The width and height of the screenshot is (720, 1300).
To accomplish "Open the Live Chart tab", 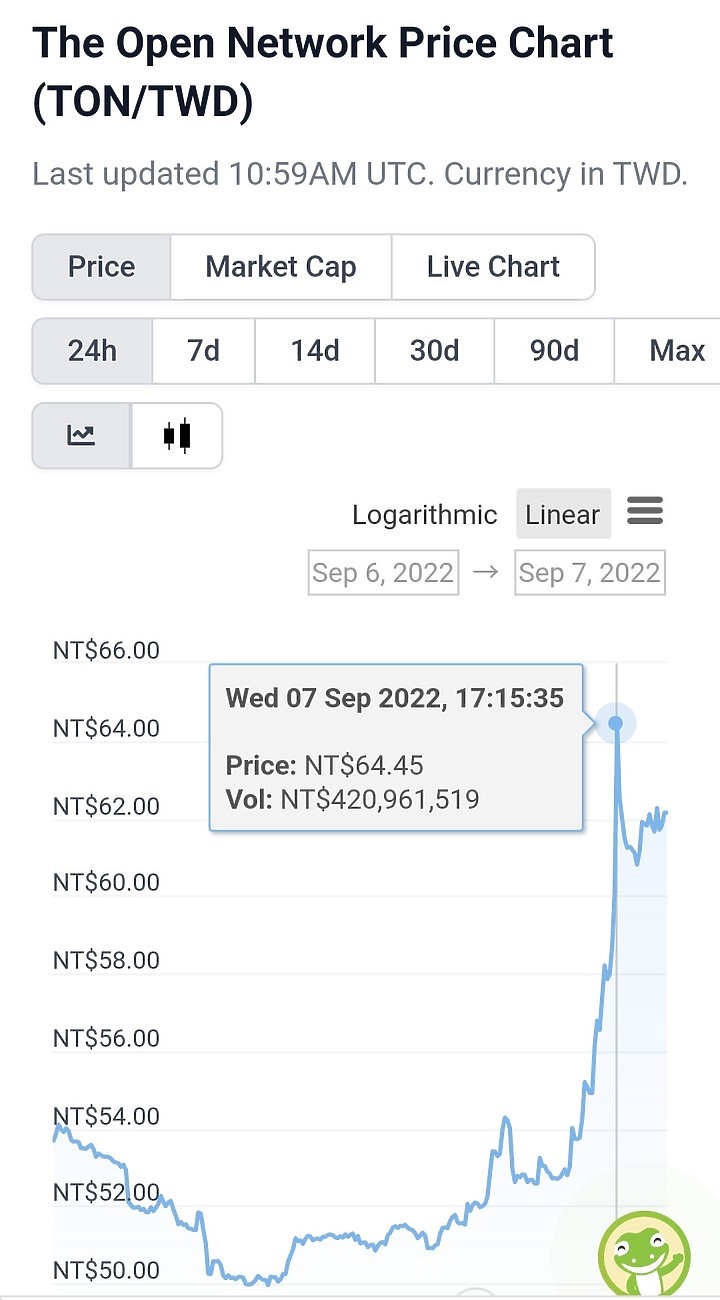I will point(493,267).
